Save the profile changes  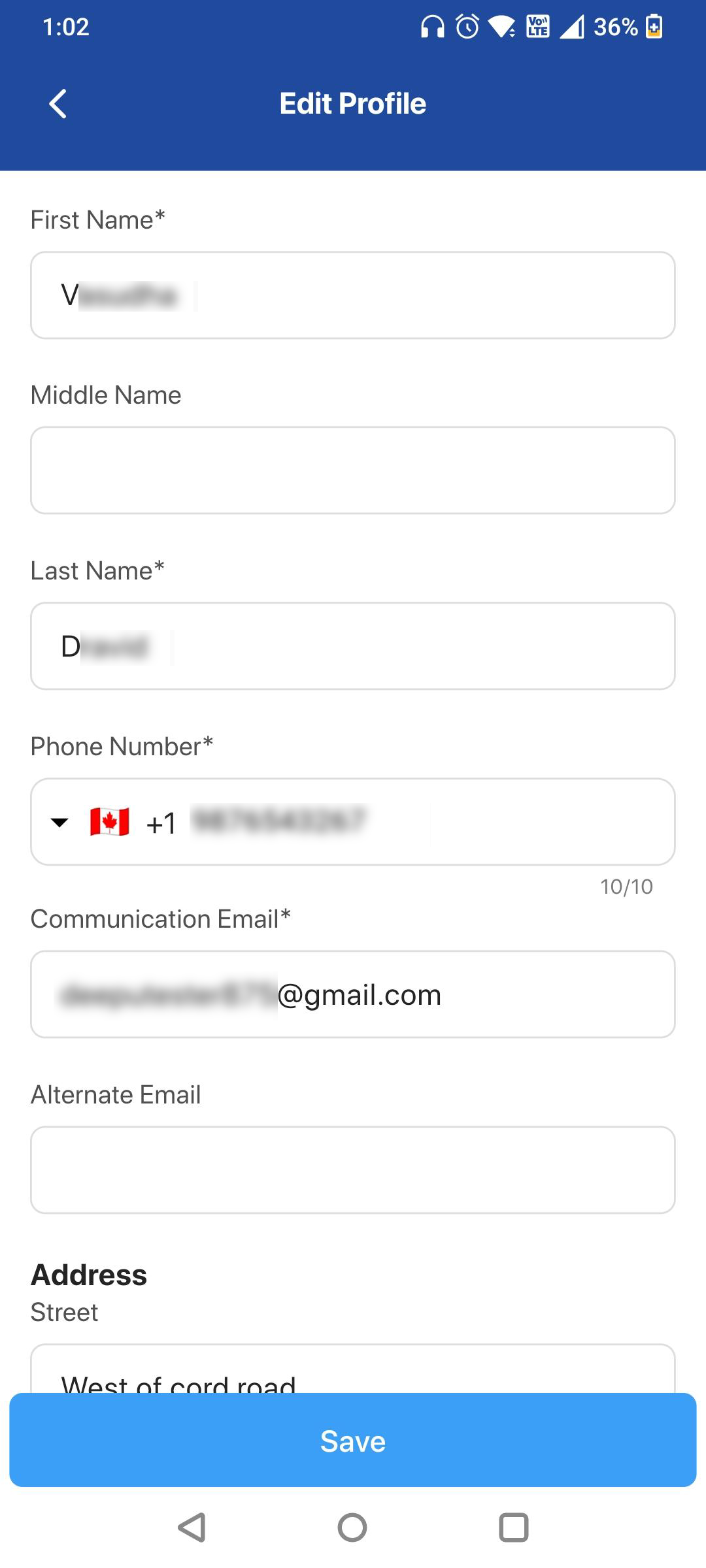click(353, 1441)
